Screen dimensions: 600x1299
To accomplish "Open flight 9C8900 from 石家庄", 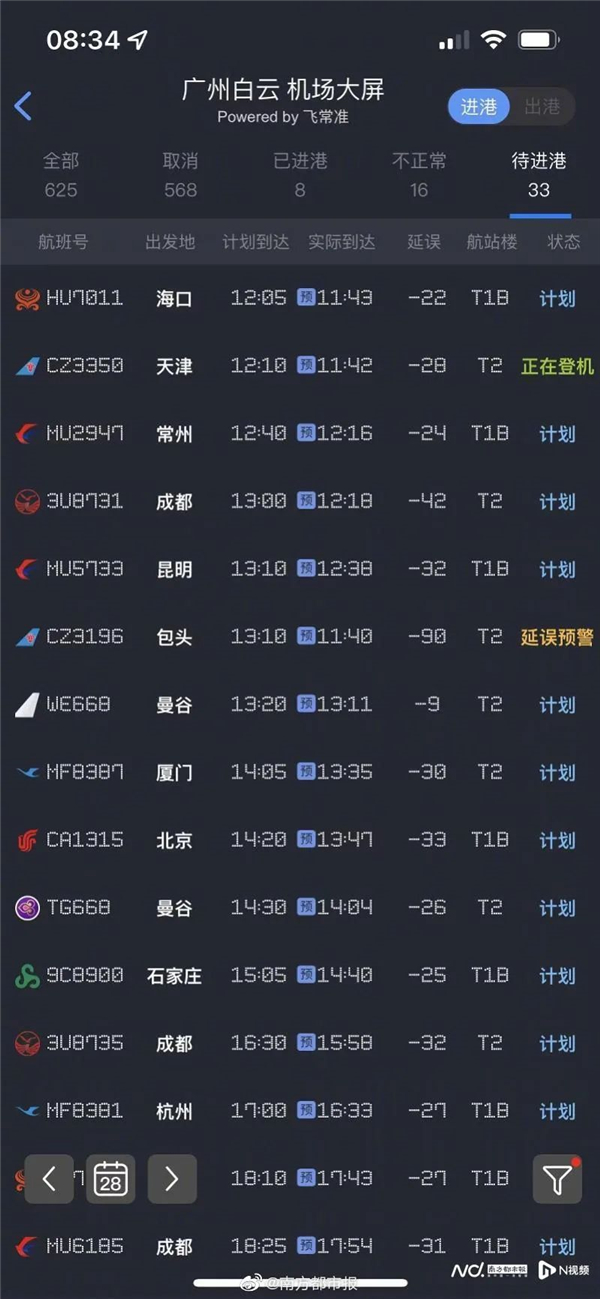I will (x=300, y=975).
